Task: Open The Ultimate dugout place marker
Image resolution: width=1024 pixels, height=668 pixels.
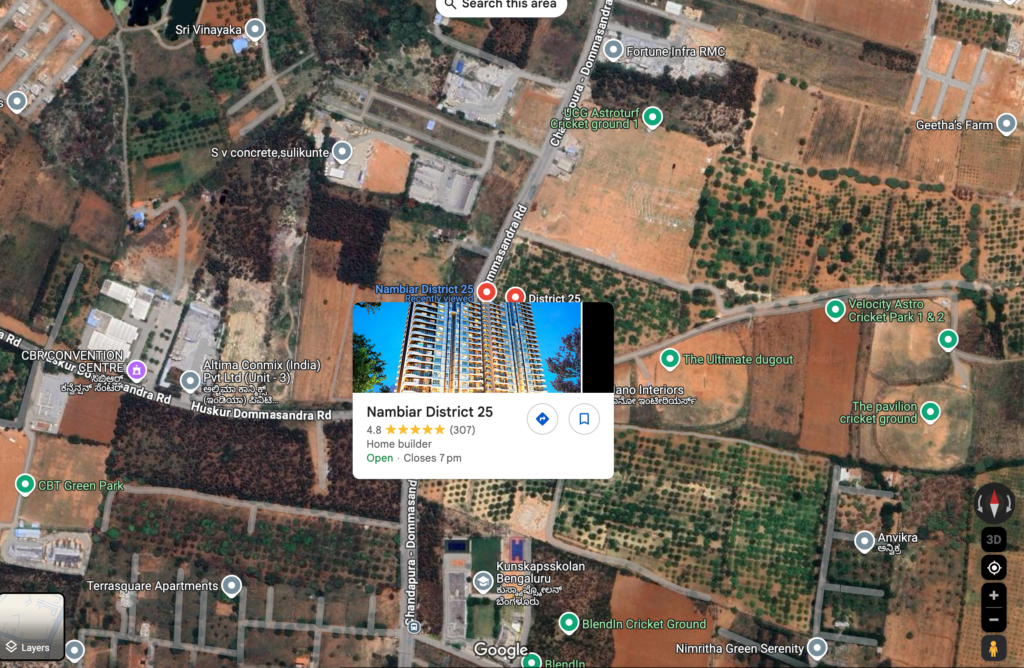Action: (x=670, y=358)
